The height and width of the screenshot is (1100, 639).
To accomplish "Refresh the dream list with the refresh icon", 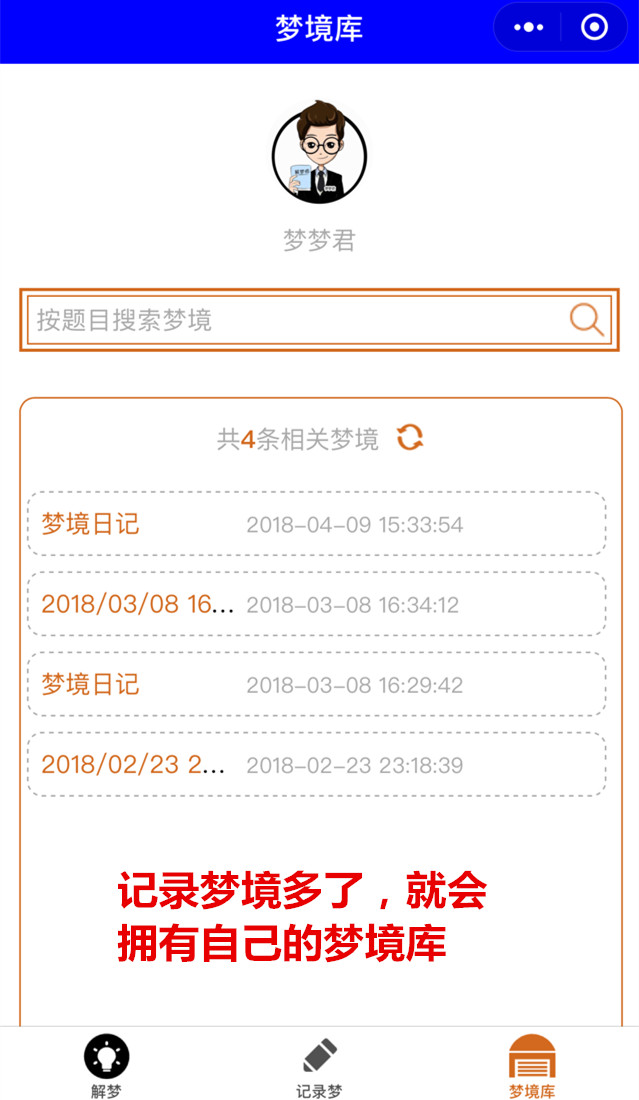I will 410,438.
